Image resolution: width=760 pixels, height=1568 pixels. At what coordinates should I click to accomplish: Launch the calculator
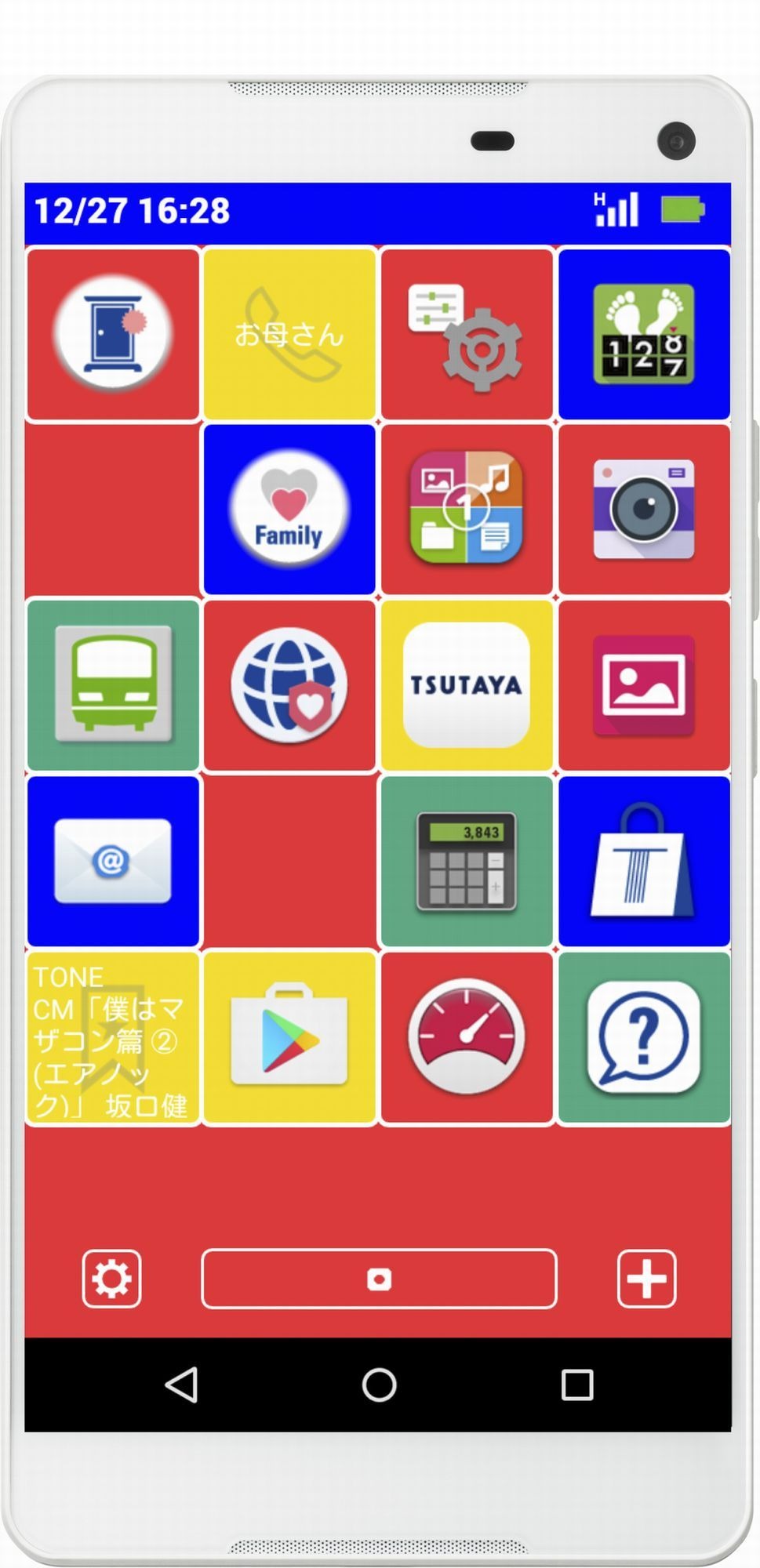(x=467, y=862)
